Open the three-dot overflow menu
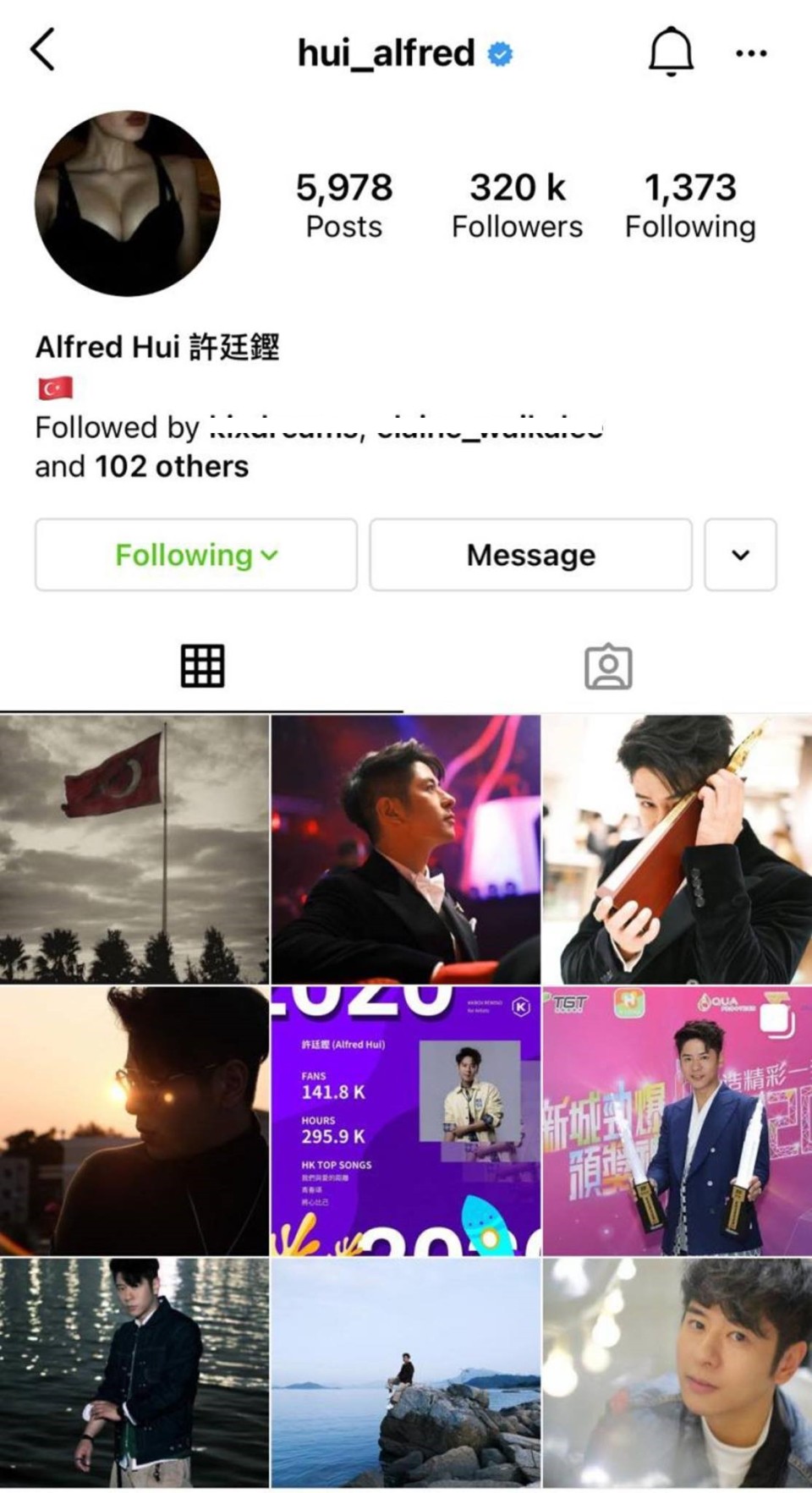 point(750,53)
